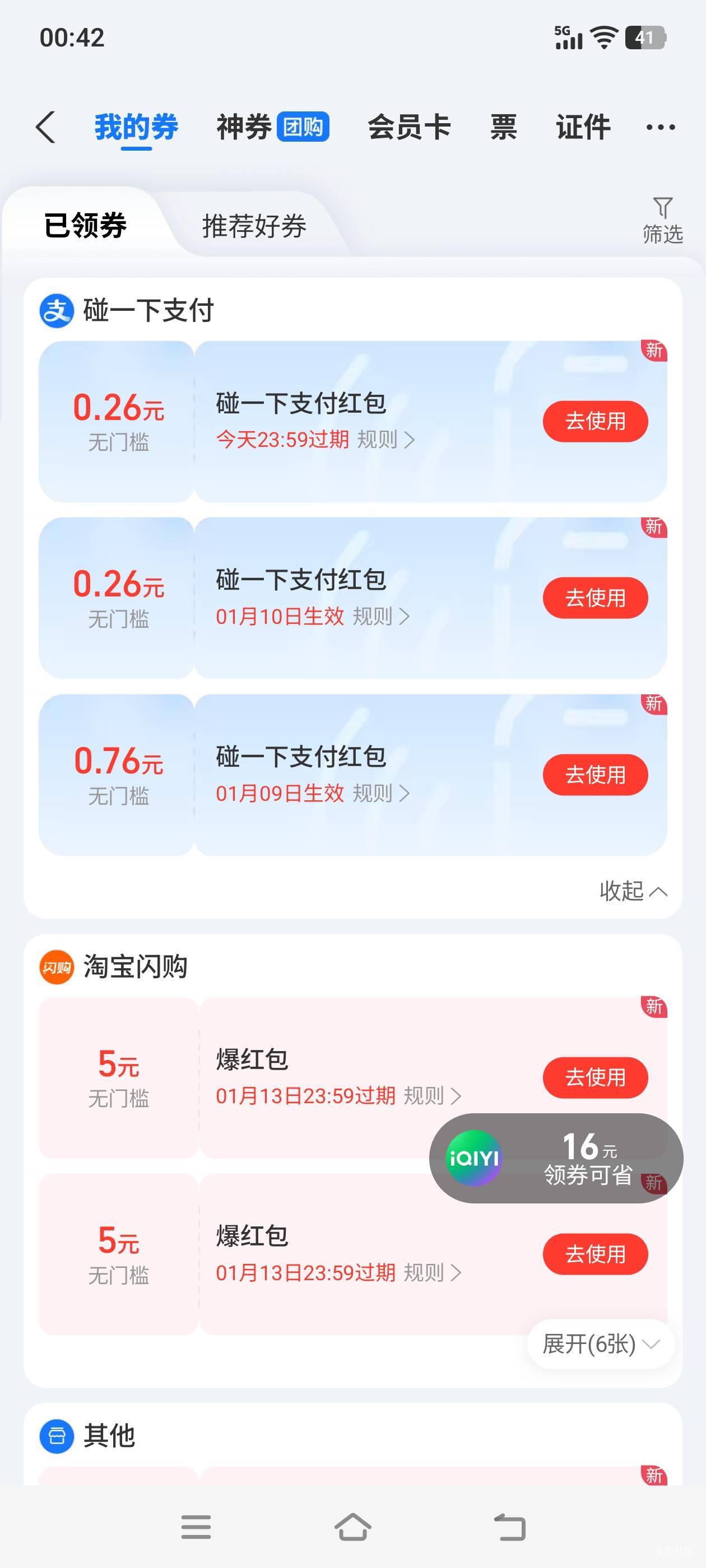Tap 去使用 on the 01月10日生效 red packet
Screen dimensions: 706x1568
pos(595,598)
